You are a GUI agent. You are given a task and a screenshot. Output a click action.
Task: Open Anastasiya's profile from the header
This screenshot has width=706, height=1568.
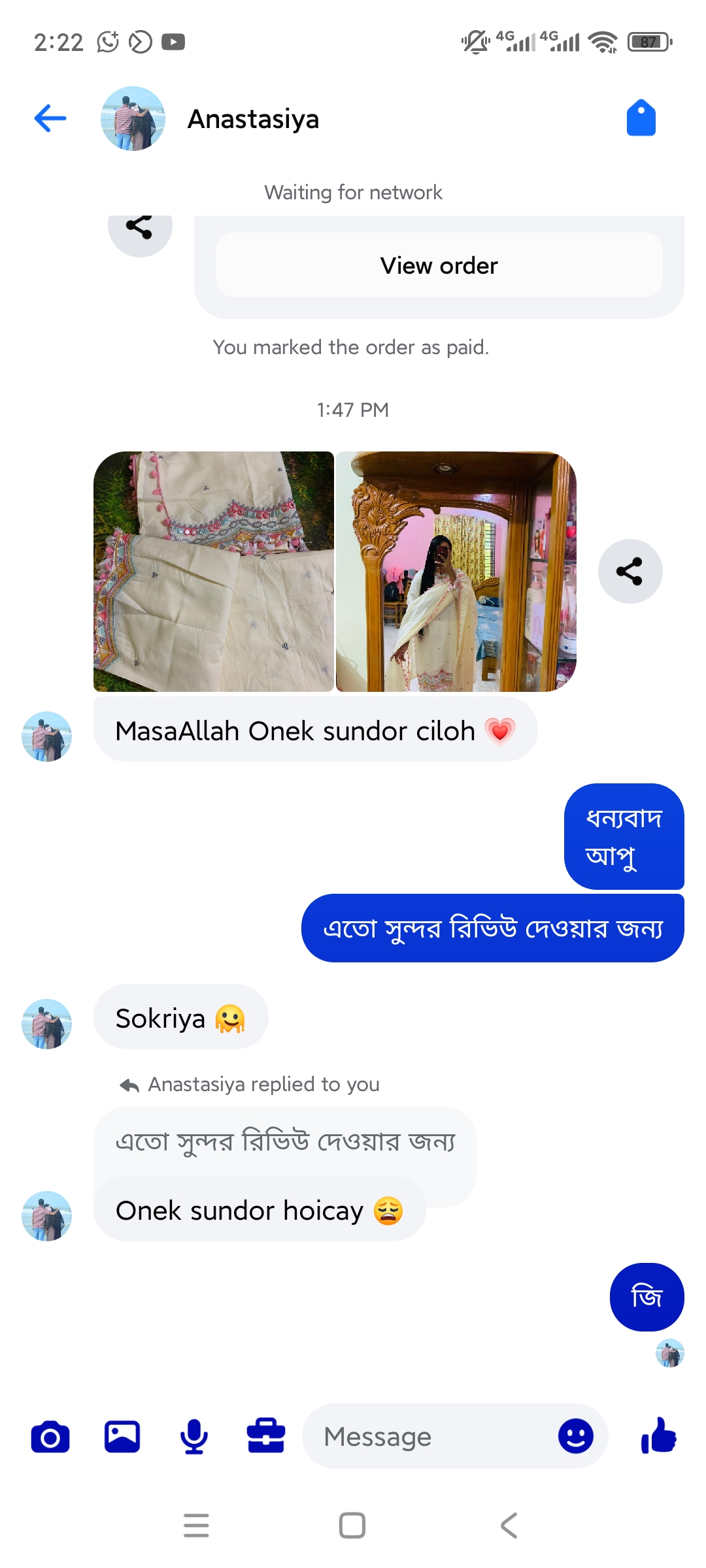tap(253, 119)
